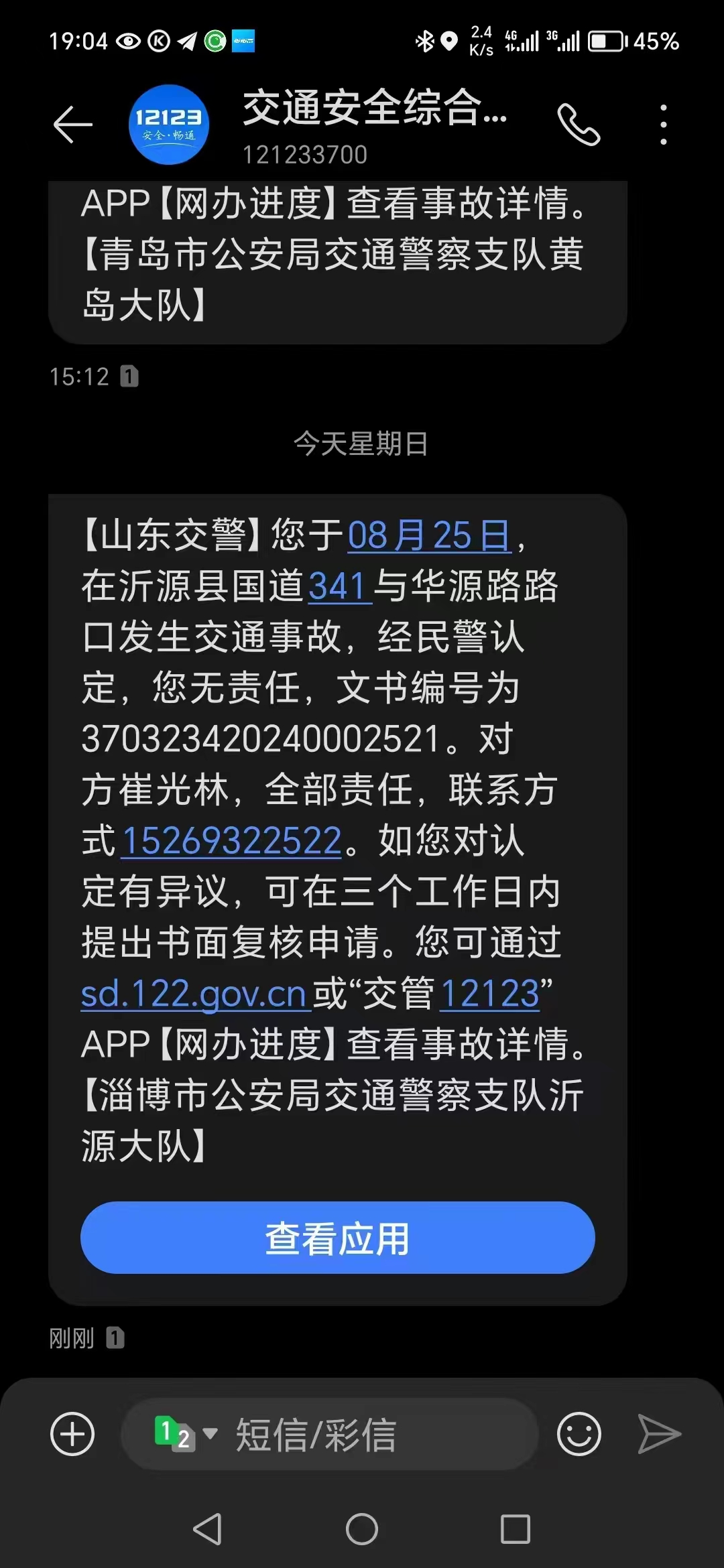Open the 12123 sender avatar

point(169,125)
